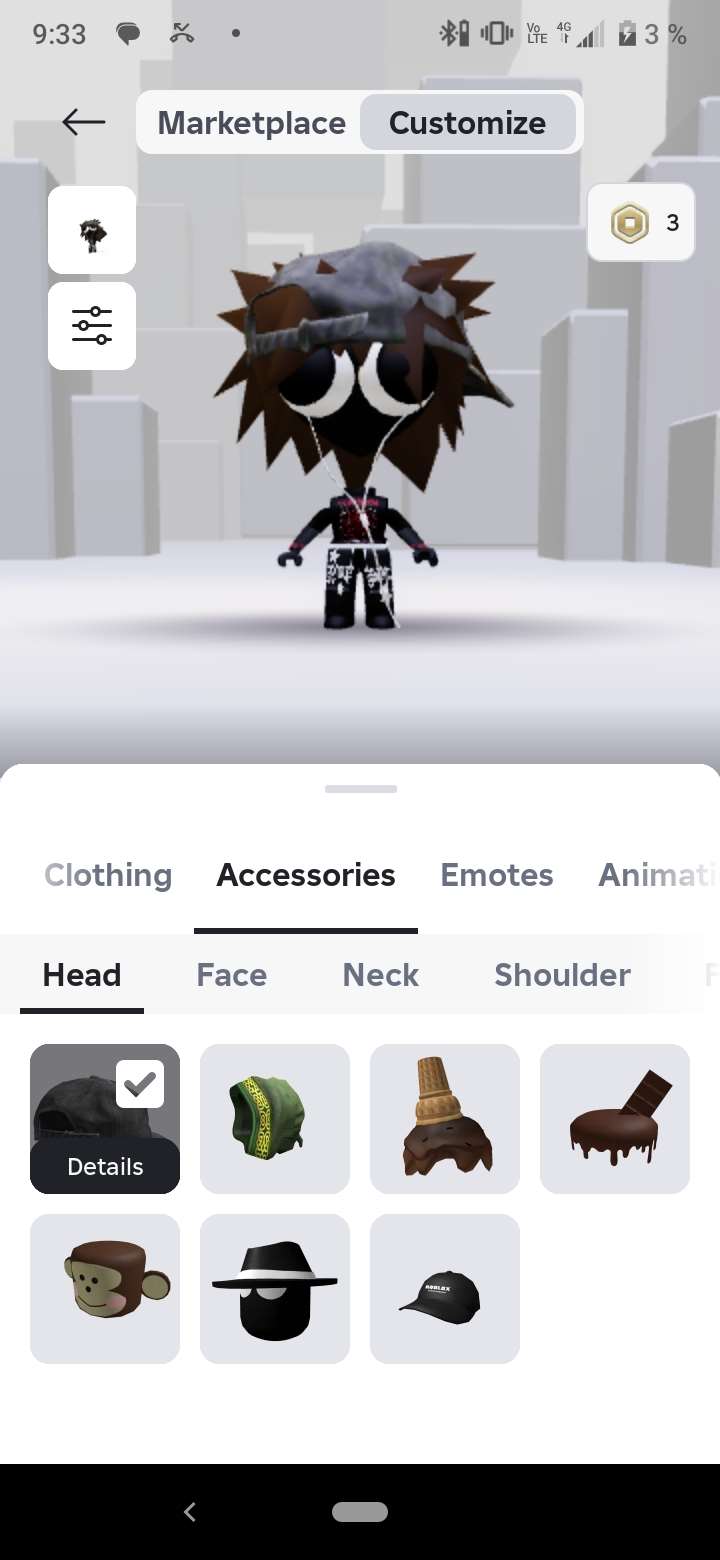
Task: Select the melted chocolate bar hat
Action: click(614, 1118)
